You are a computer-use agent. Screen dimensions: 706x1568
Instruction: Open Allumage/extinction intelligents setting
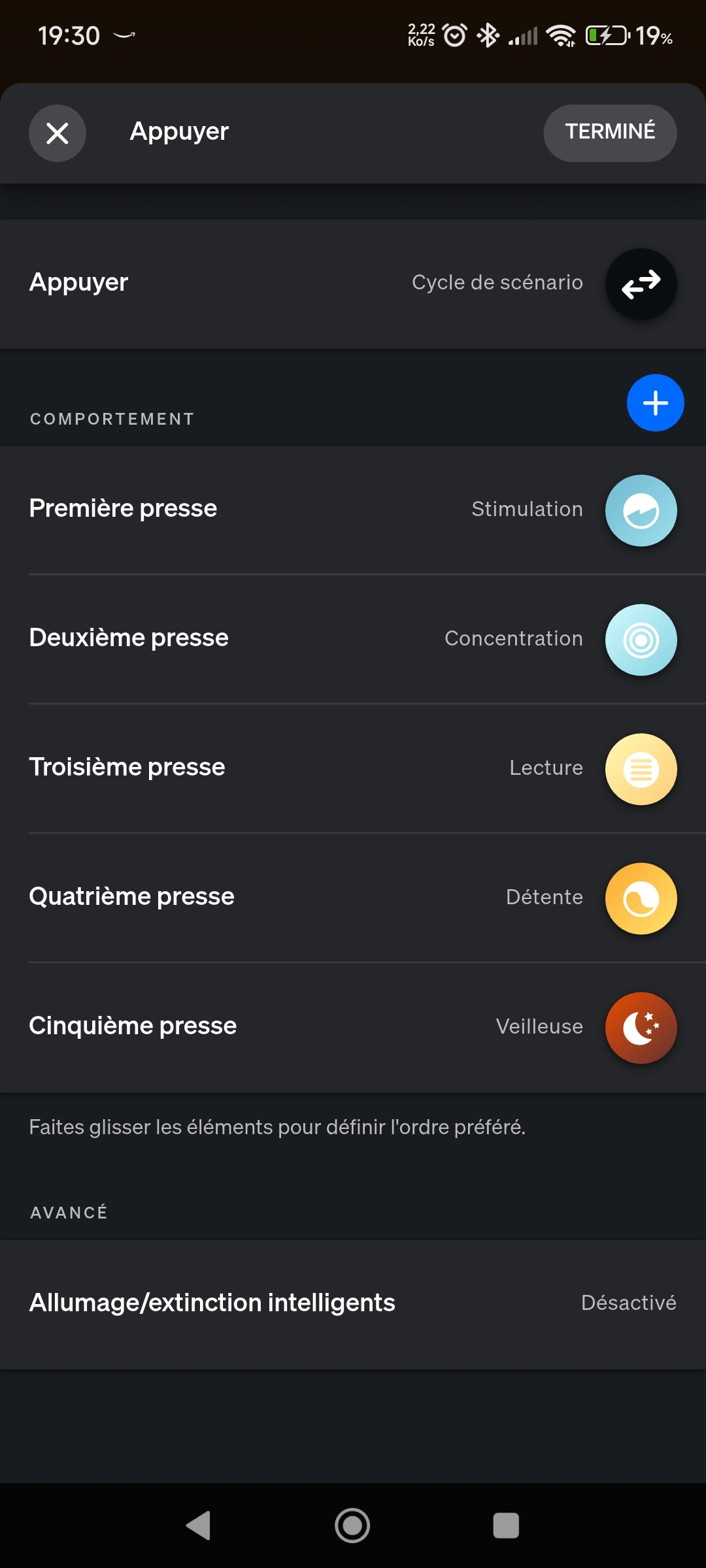coord(353,1303)
